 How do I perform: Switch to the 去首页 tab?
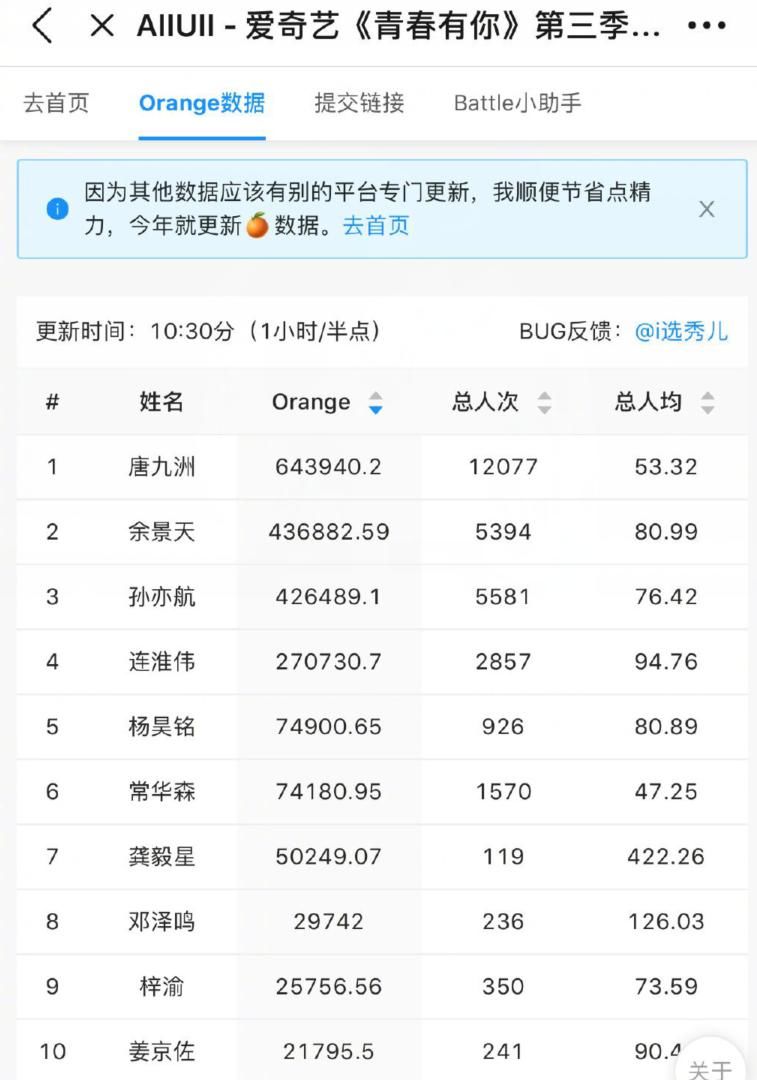coord(55,103)
